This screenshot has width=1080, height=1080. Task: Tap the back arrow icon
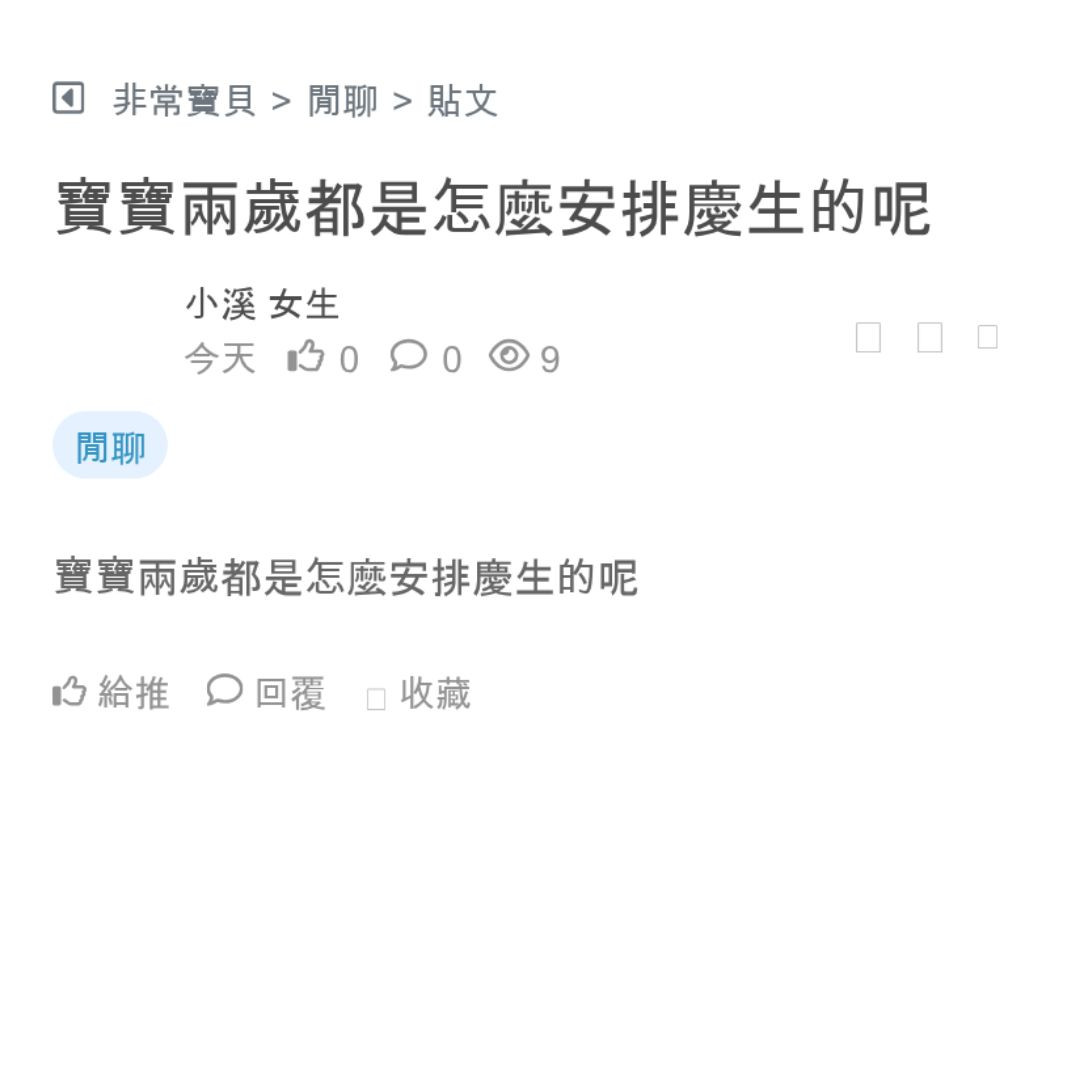(x=68, y=99)
